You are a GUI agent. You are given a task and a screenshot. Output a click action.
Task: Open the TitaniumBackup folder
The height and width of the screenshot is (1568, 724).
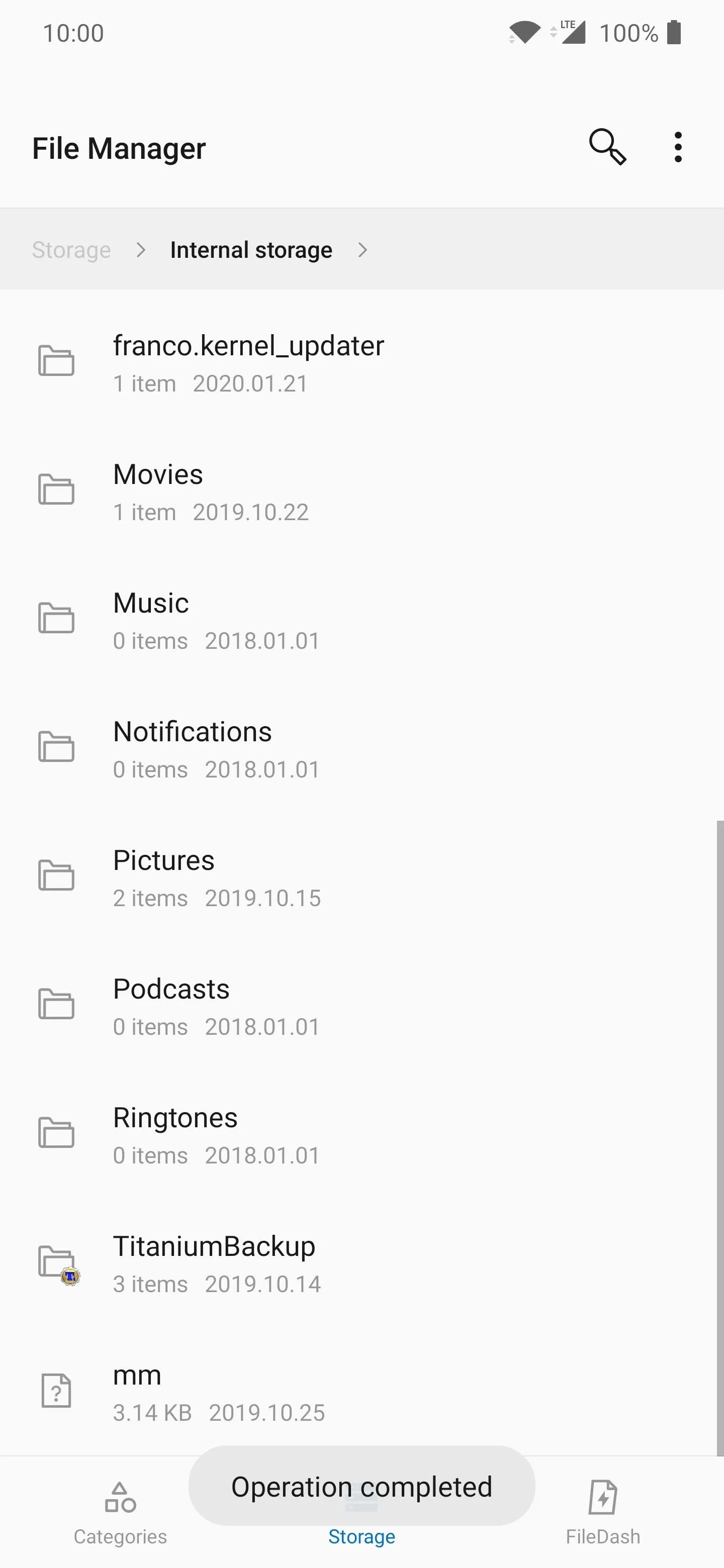[x=361, y=1263]
